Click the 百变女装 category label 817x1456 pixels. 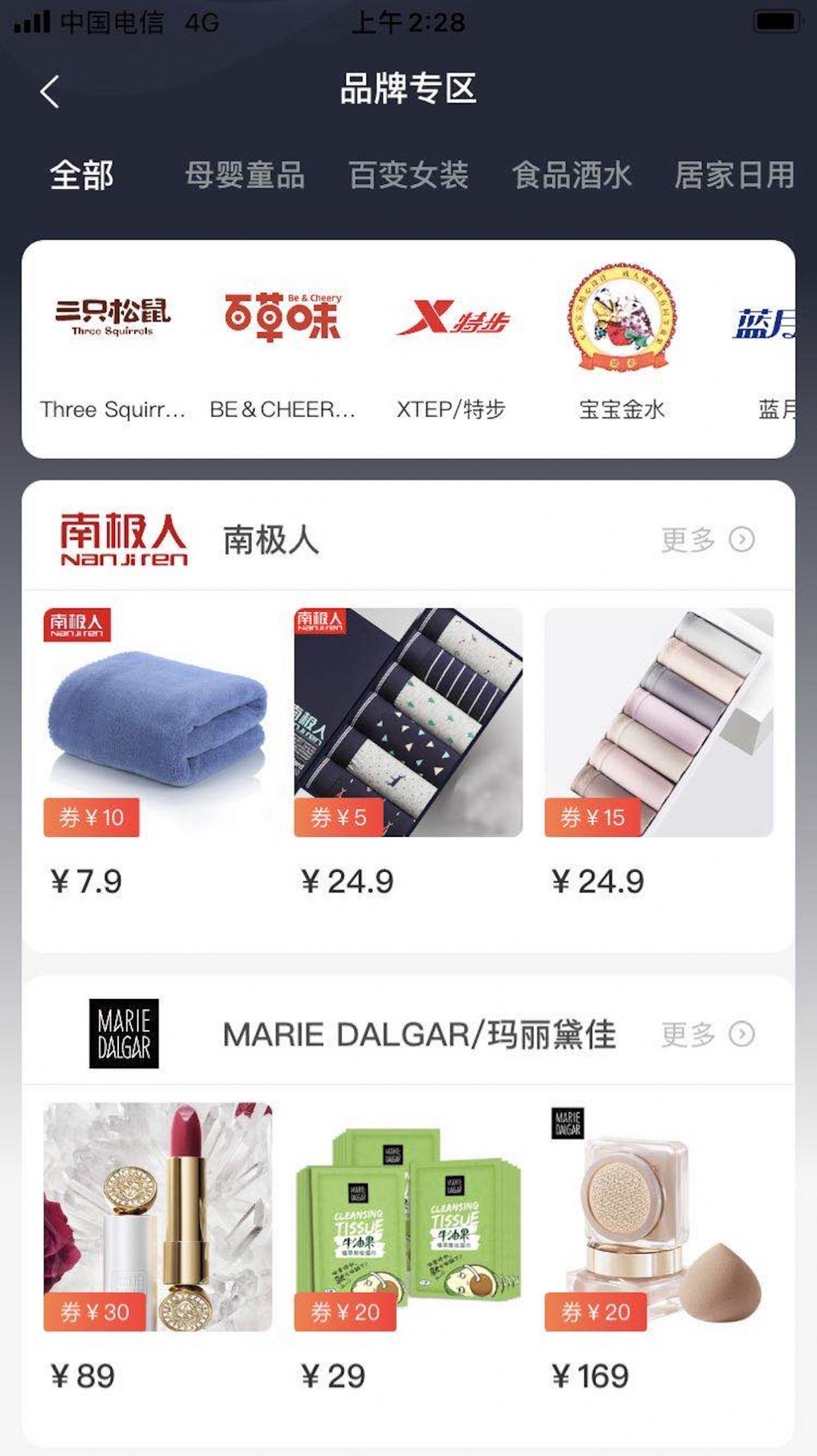click(409, 173)
